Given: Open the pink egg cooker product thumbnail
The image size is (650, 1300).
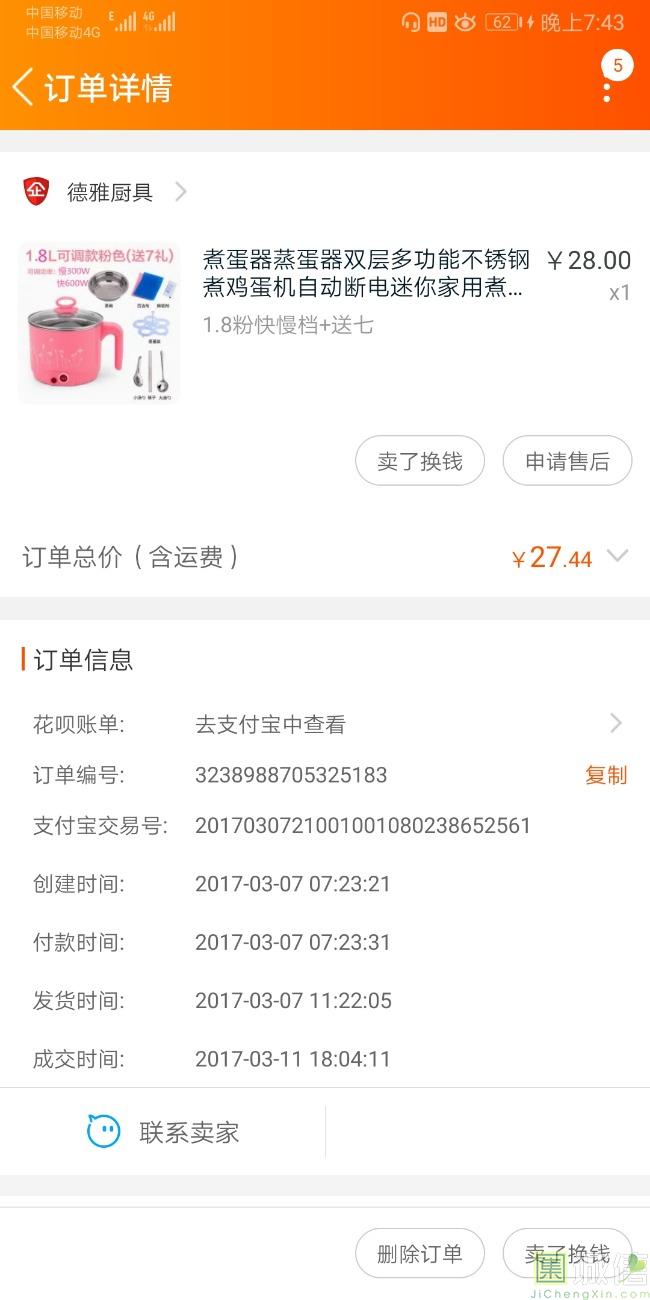Looking at the screenshot, I should click(99, 323).
